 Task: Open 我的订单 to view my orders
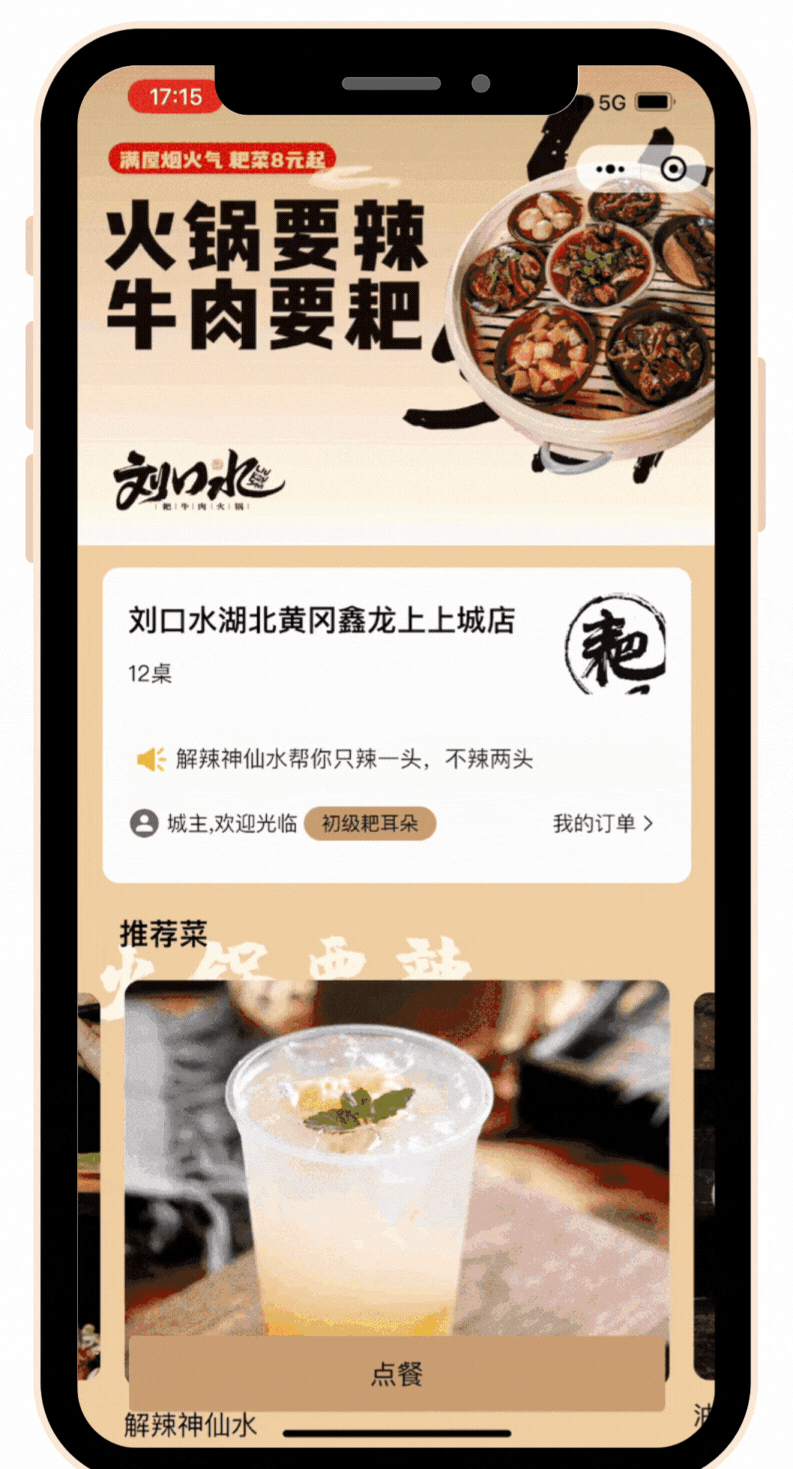point(603,824)
